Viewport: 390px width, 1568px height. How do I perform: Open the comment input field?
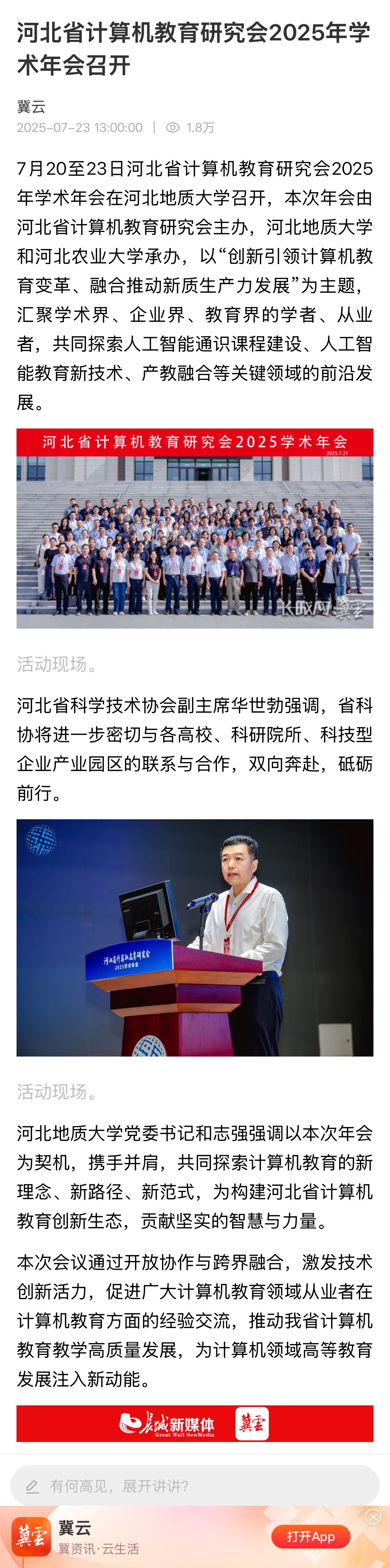tap(195, 1486)
